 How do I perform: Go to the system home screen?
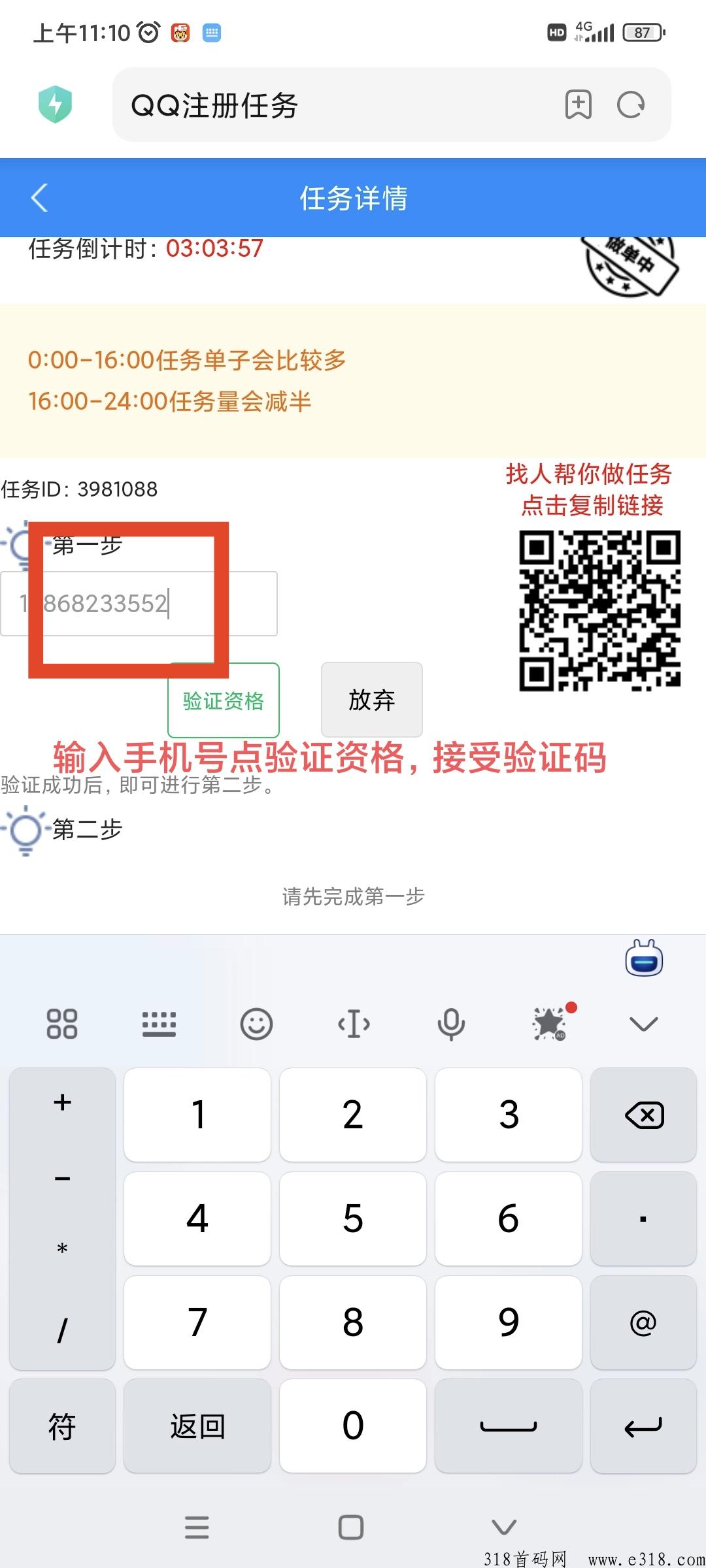(351, 1527)
